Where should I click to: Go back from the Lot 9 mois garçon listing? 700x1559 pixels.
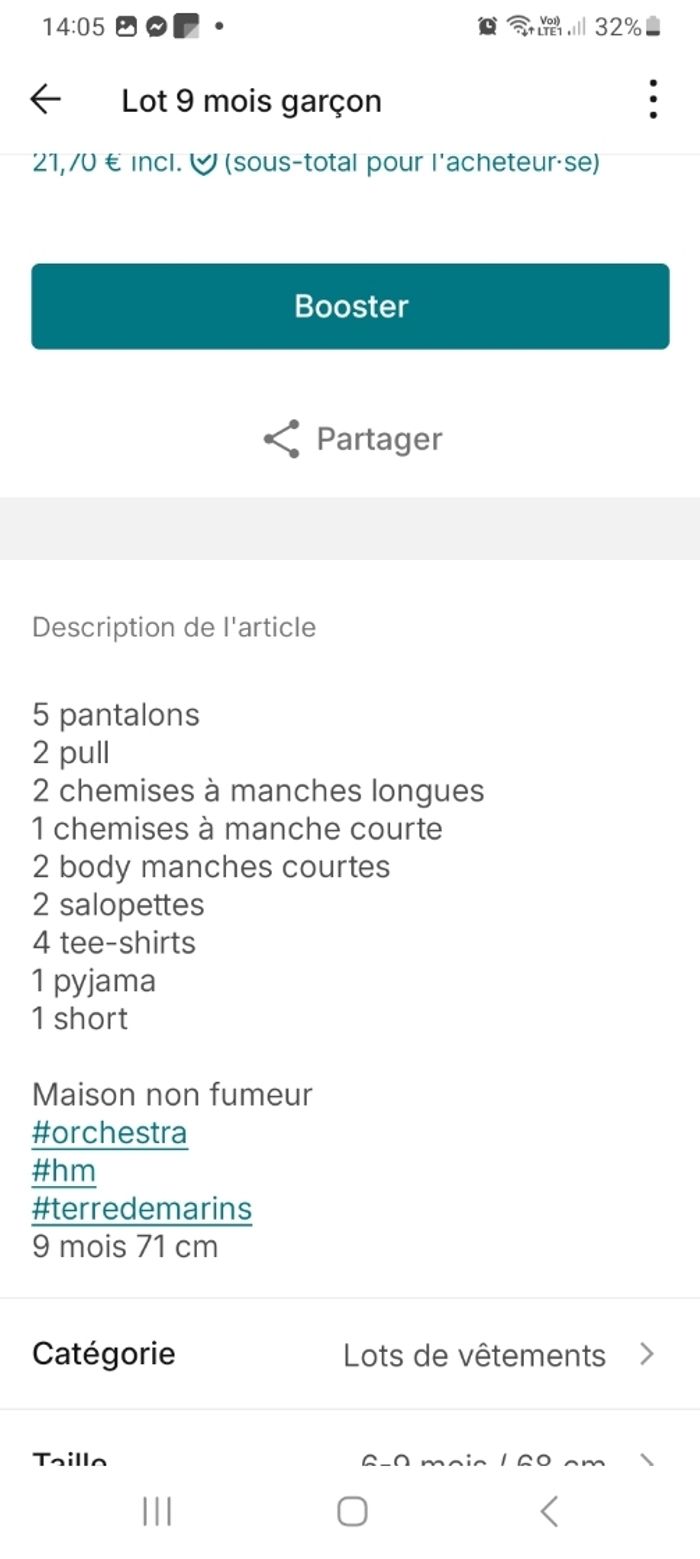(46, 99)
